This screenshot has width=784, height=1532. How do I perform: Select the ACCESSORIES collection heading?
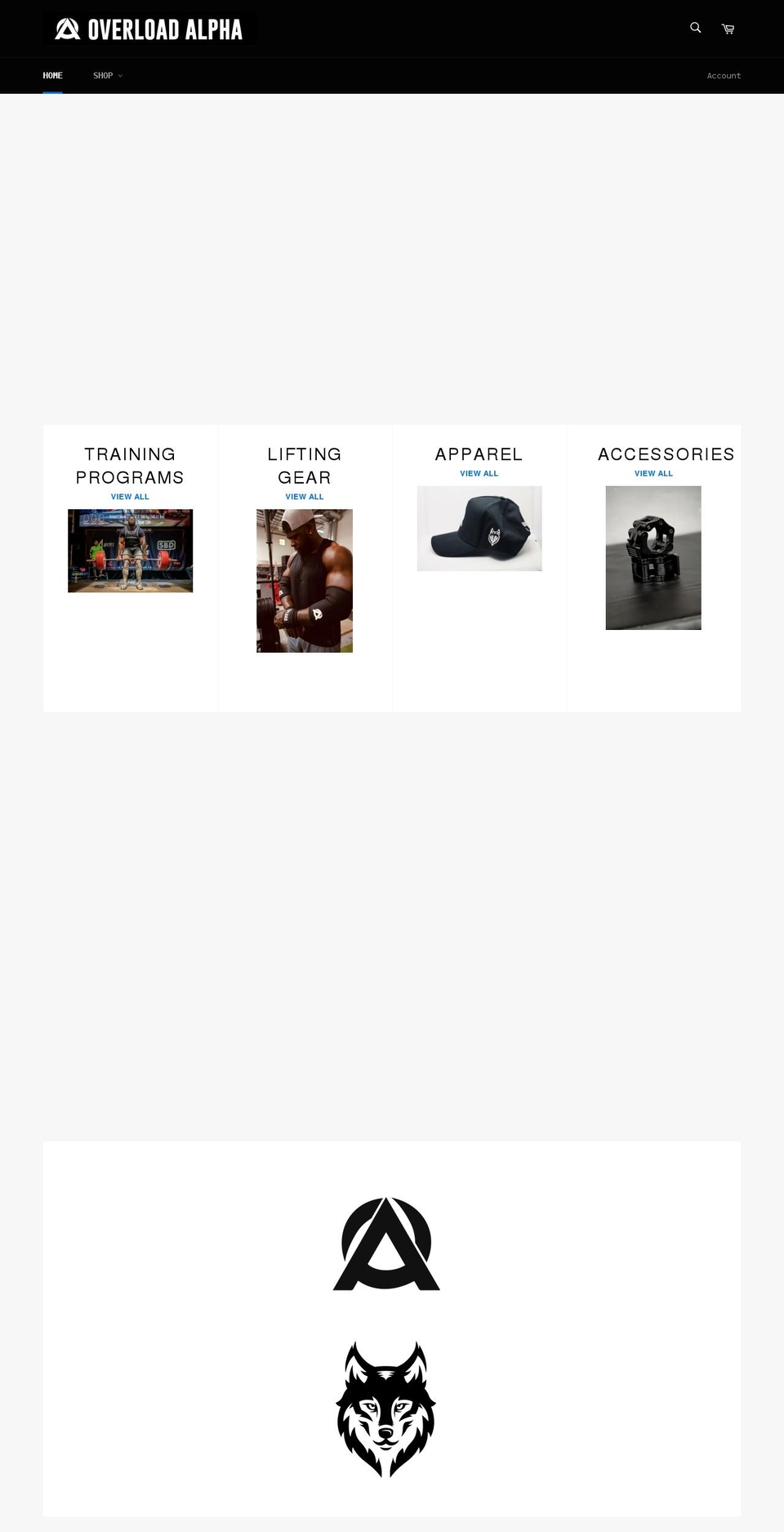coord(666,454)
